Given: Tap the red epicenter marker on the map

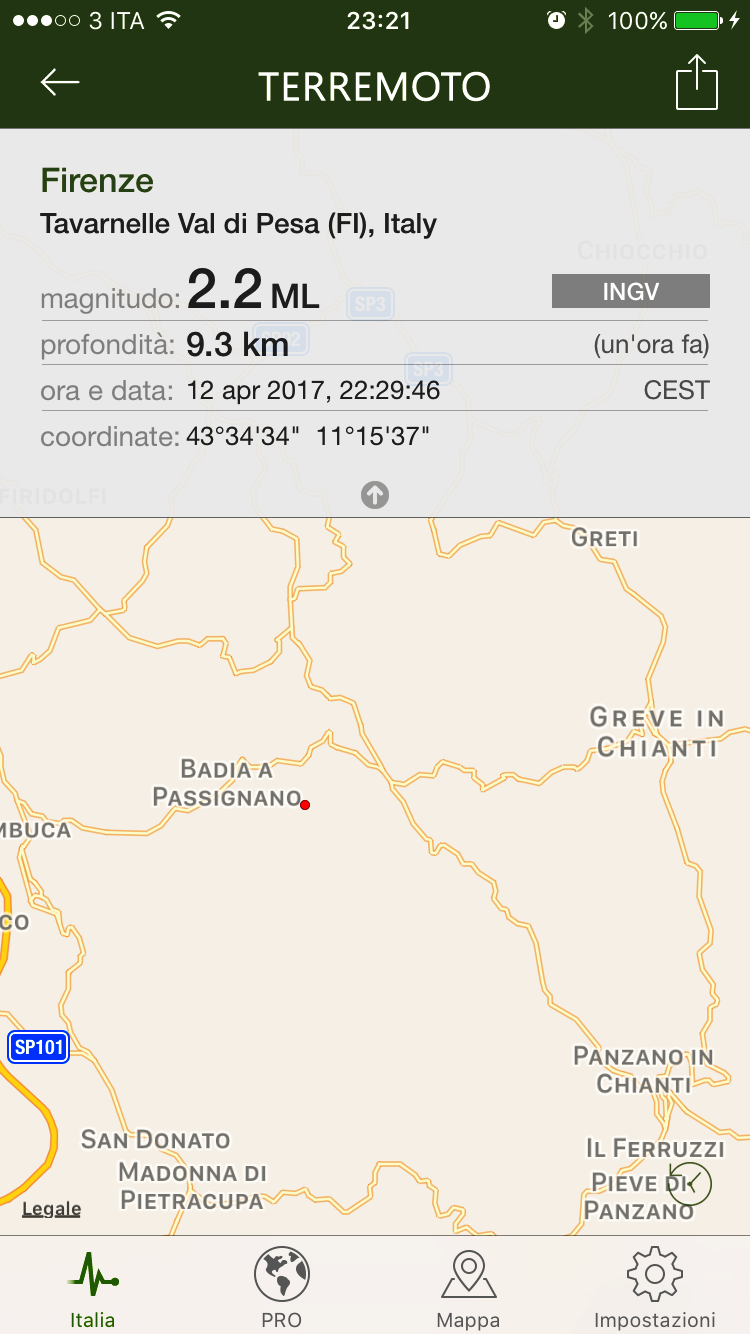Looking at the screenshot, I should tap(305, 804).
